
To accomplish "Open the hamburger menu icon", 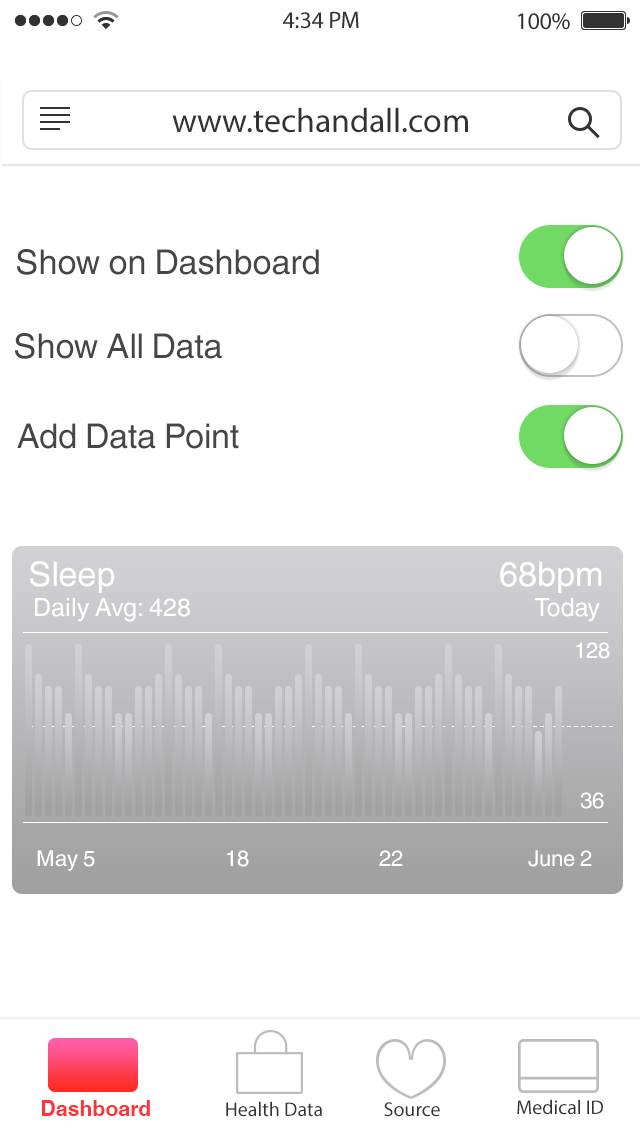I will (55, 120).
